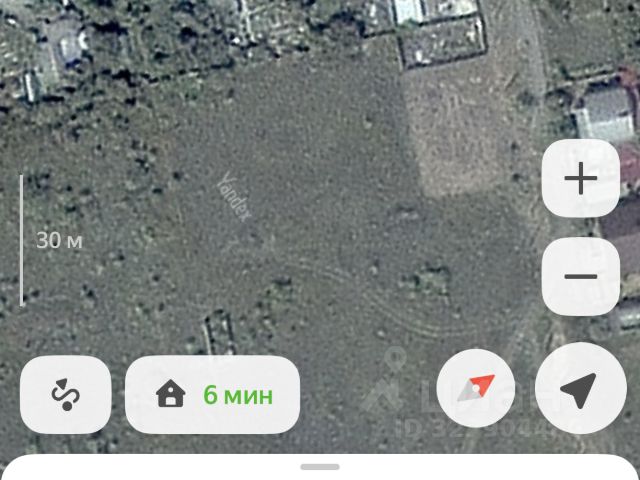
Task: Zoom out of the map
Action: 580,277
